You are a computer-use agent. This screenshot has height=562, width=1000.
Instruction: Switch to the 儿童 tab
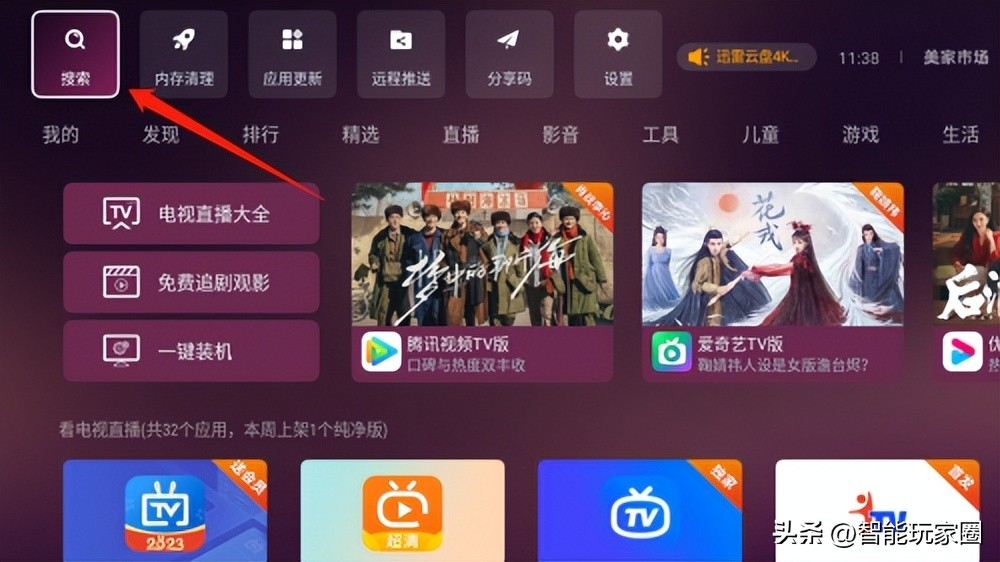(760, 134)
